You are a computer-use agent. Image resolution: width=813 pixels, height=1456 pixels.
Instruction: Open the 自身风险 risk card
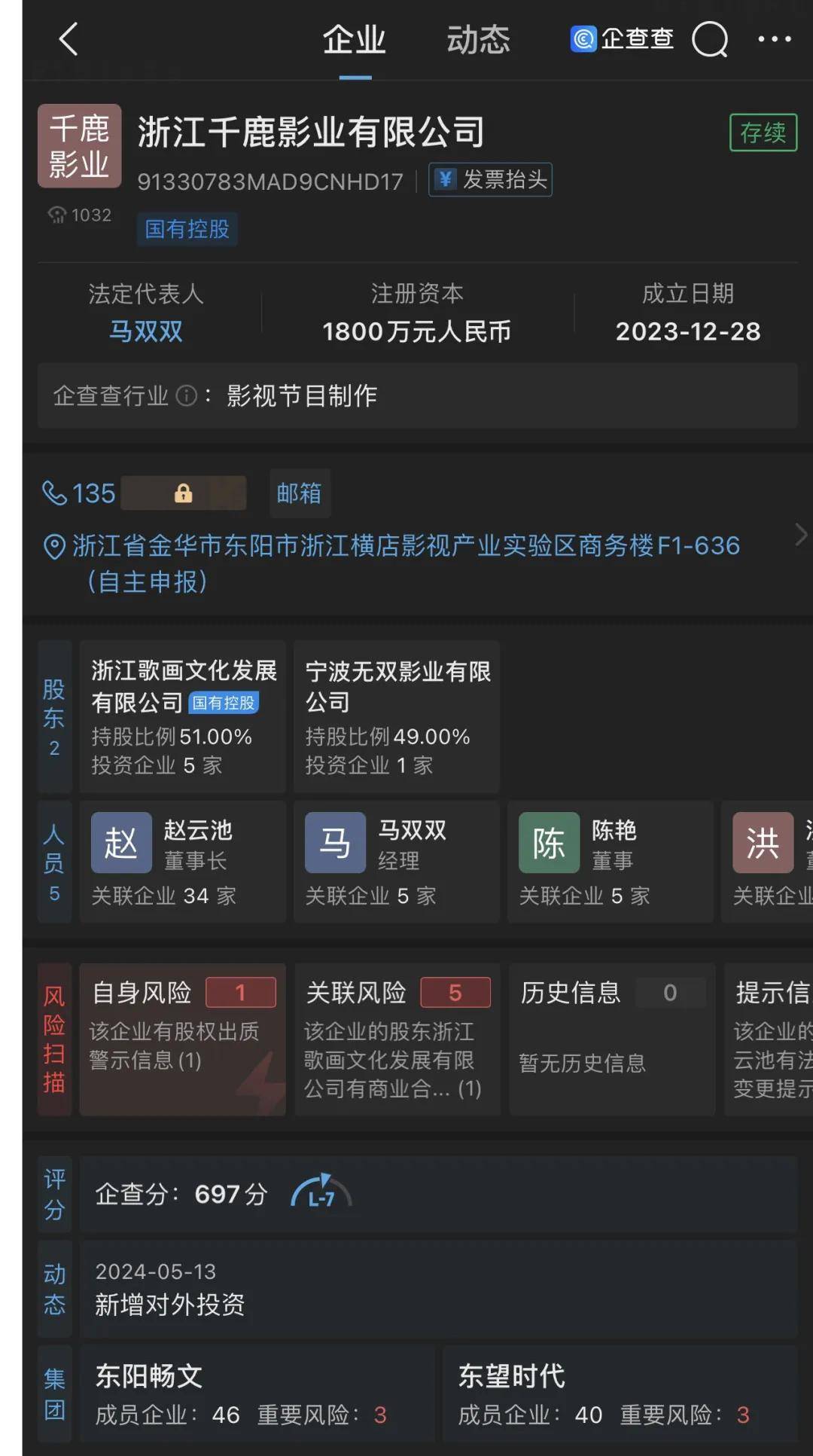click(x=183, y=1039)
